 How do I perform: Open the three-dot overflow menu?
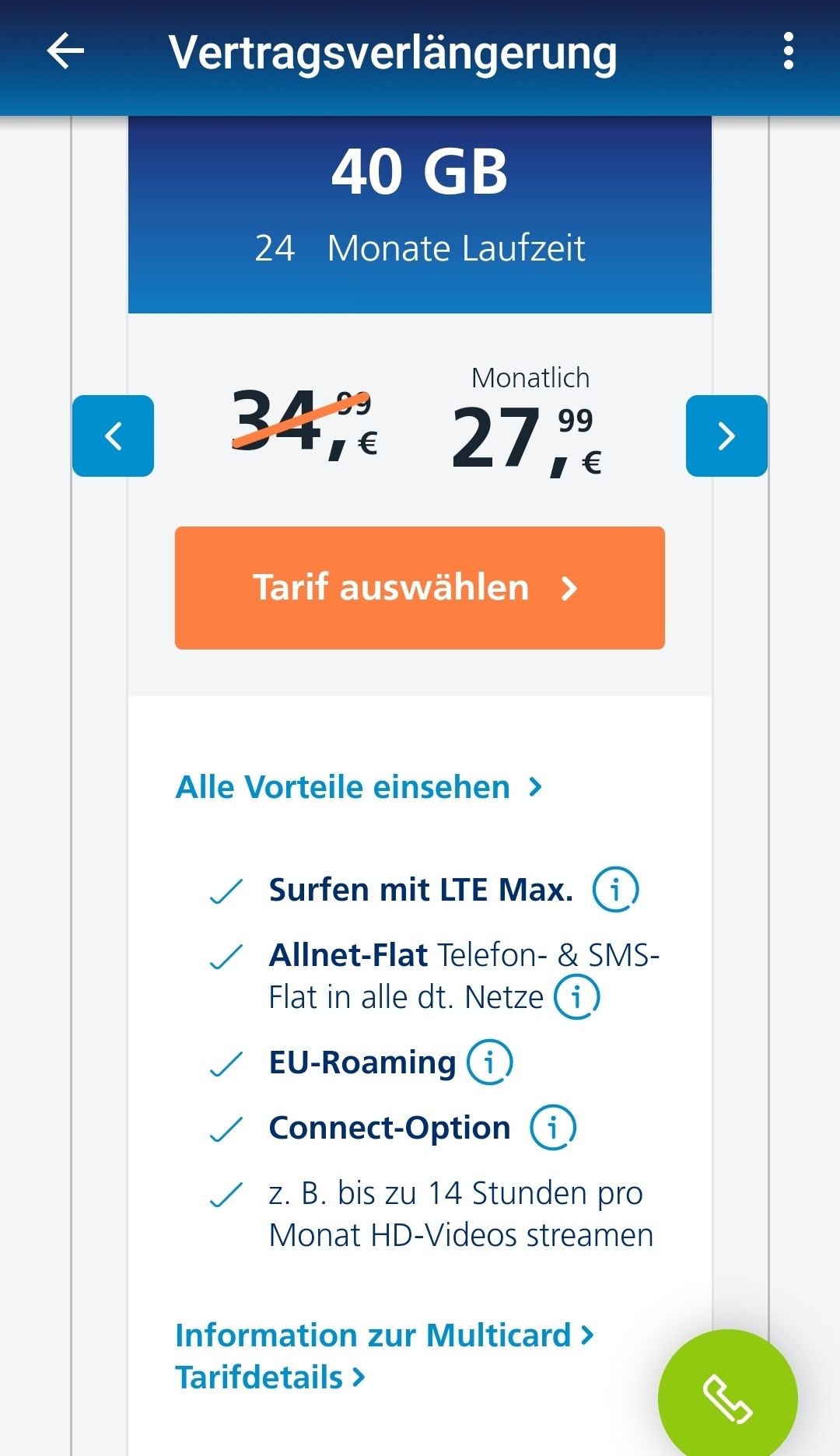click(788, 51)
